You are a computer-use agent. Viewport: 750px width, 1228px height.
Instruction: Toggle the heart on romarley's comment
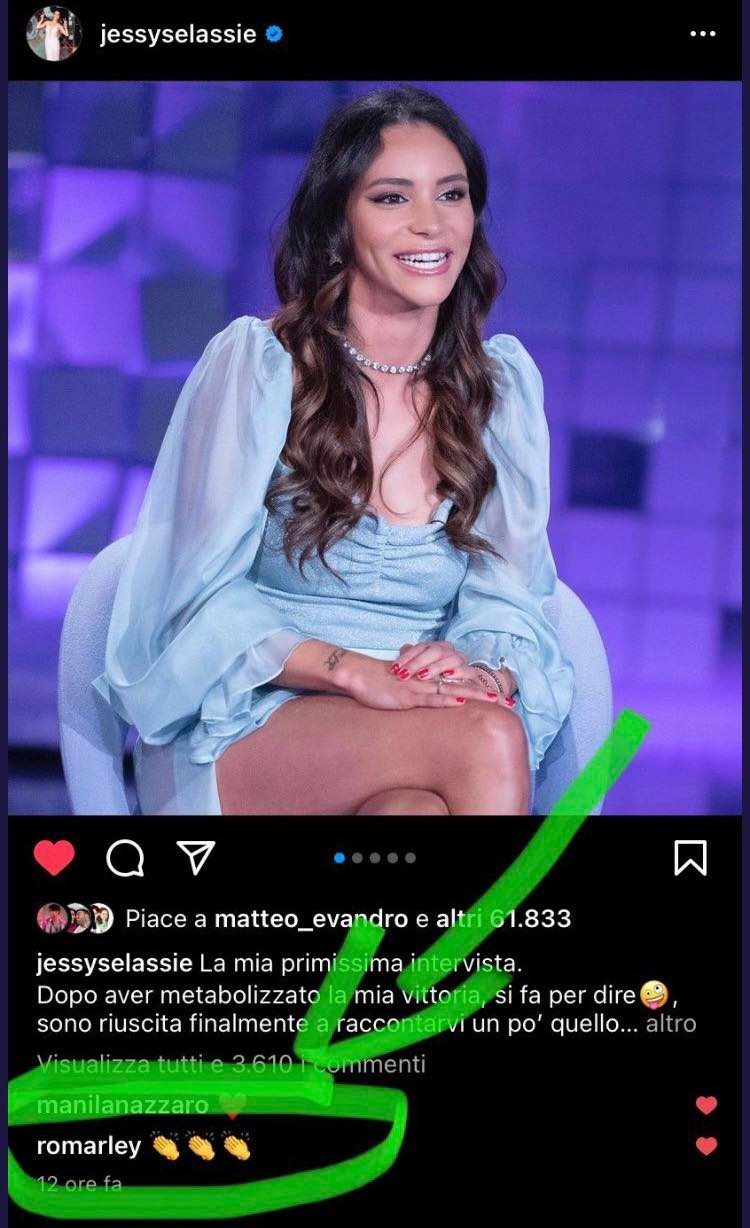(707, 1146)
